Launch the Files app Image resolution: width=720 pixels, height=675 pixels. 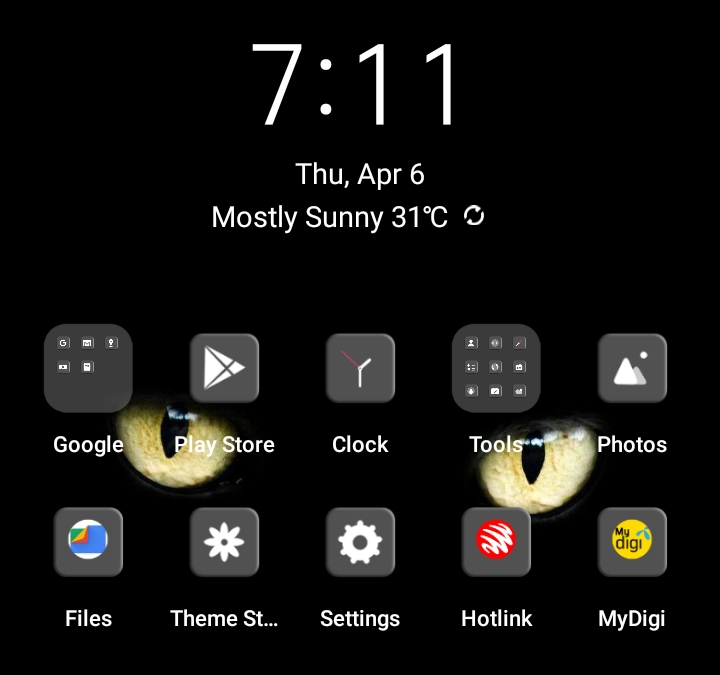[x=88, y=542]
